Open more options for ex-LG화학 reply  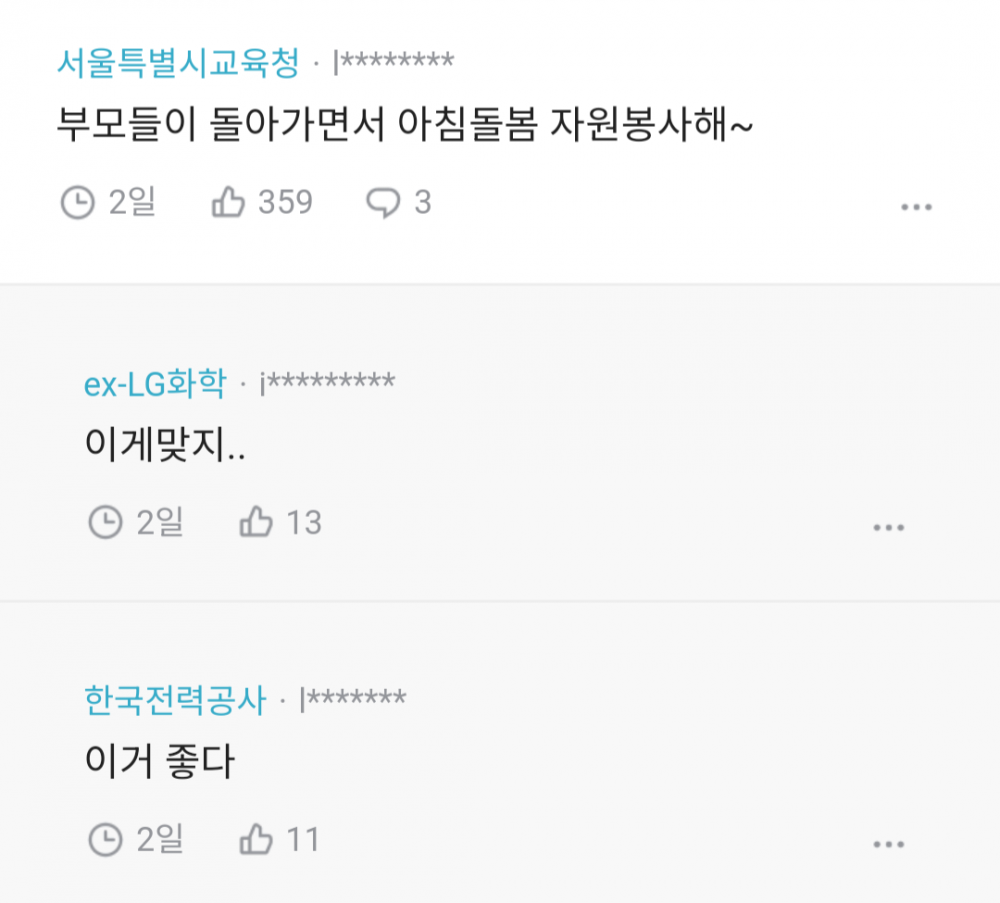point(888,527)
